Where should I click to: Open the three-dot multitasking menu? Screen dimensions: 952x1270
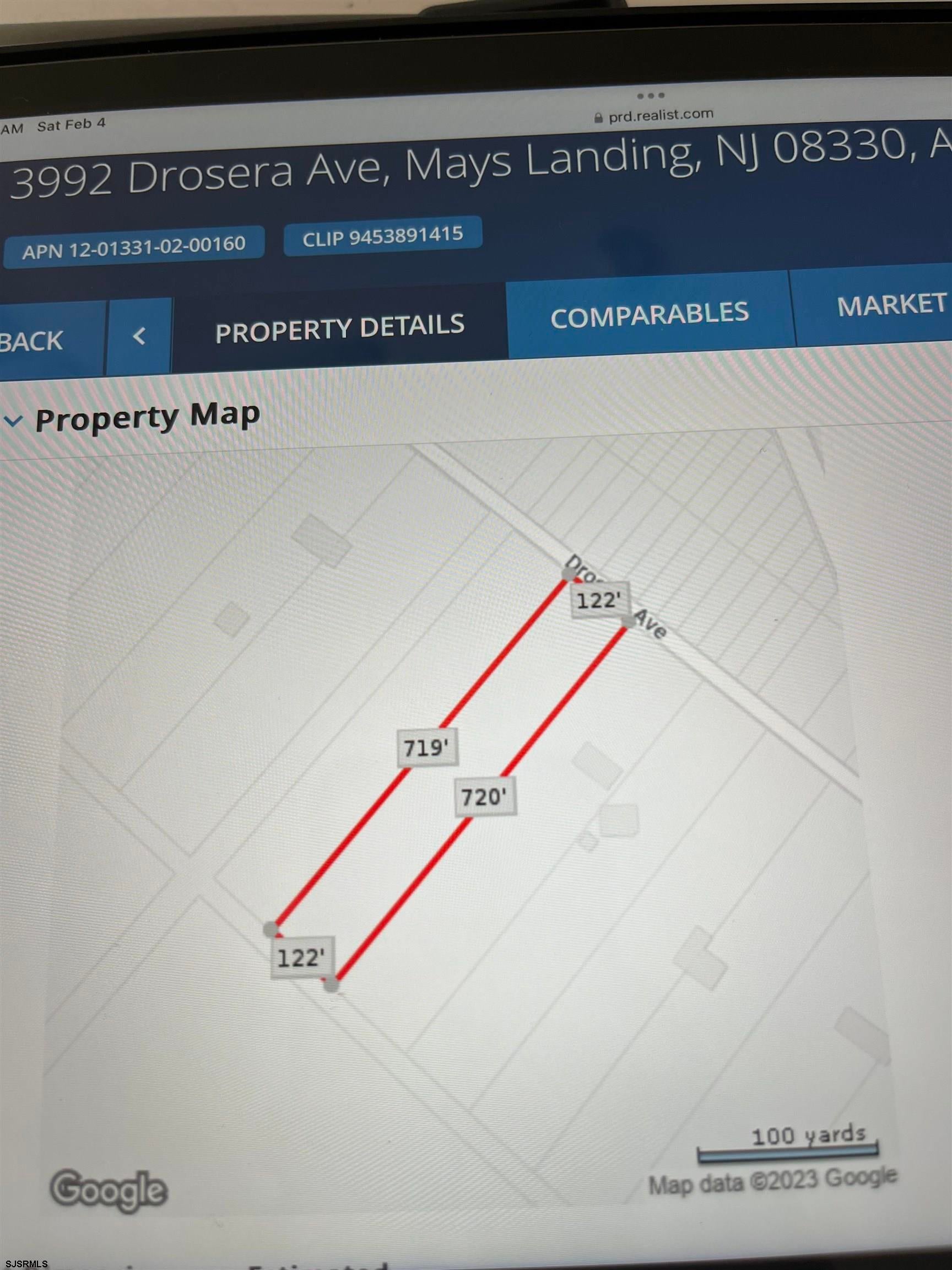tap(650, 95)
